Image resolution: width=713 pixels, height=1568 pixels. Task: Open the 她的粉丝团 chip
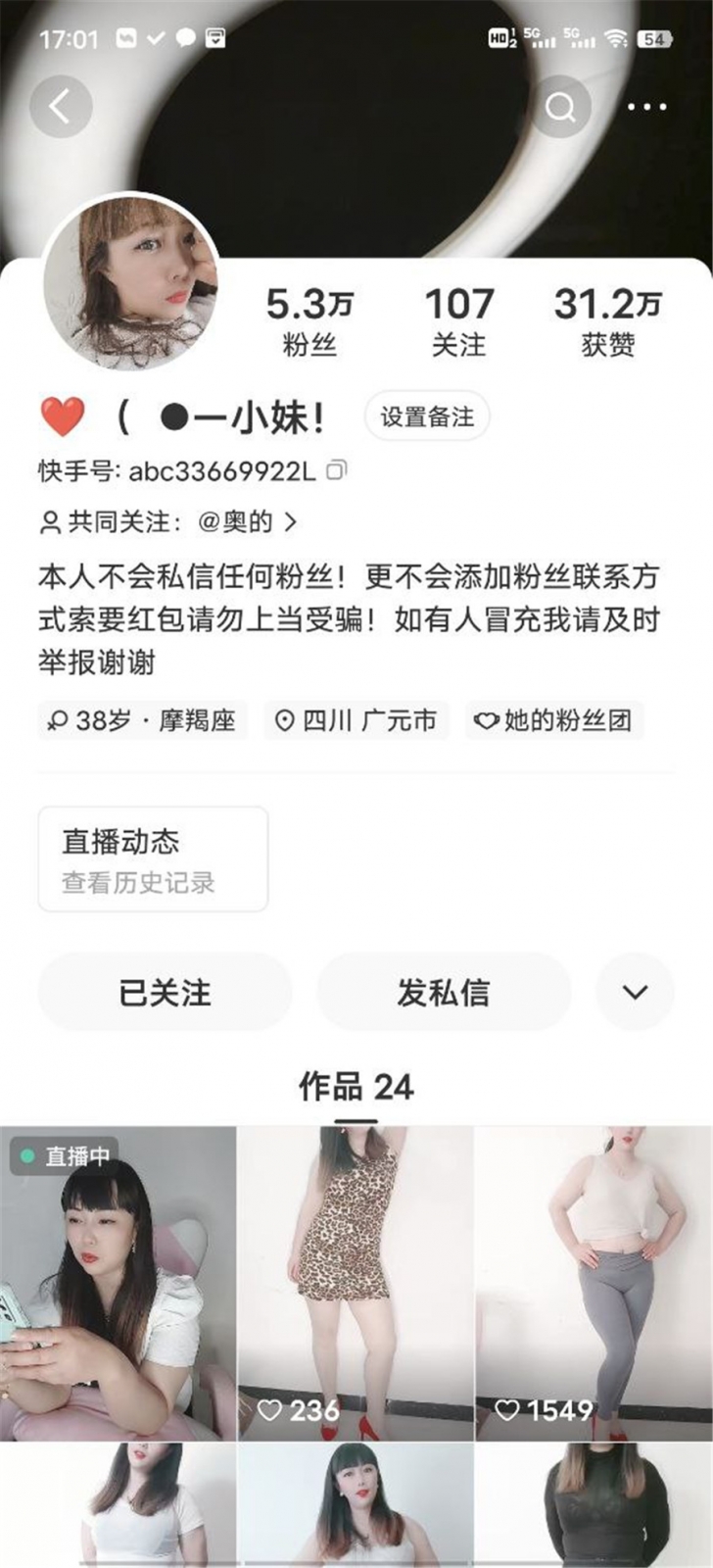coord(554,721)
